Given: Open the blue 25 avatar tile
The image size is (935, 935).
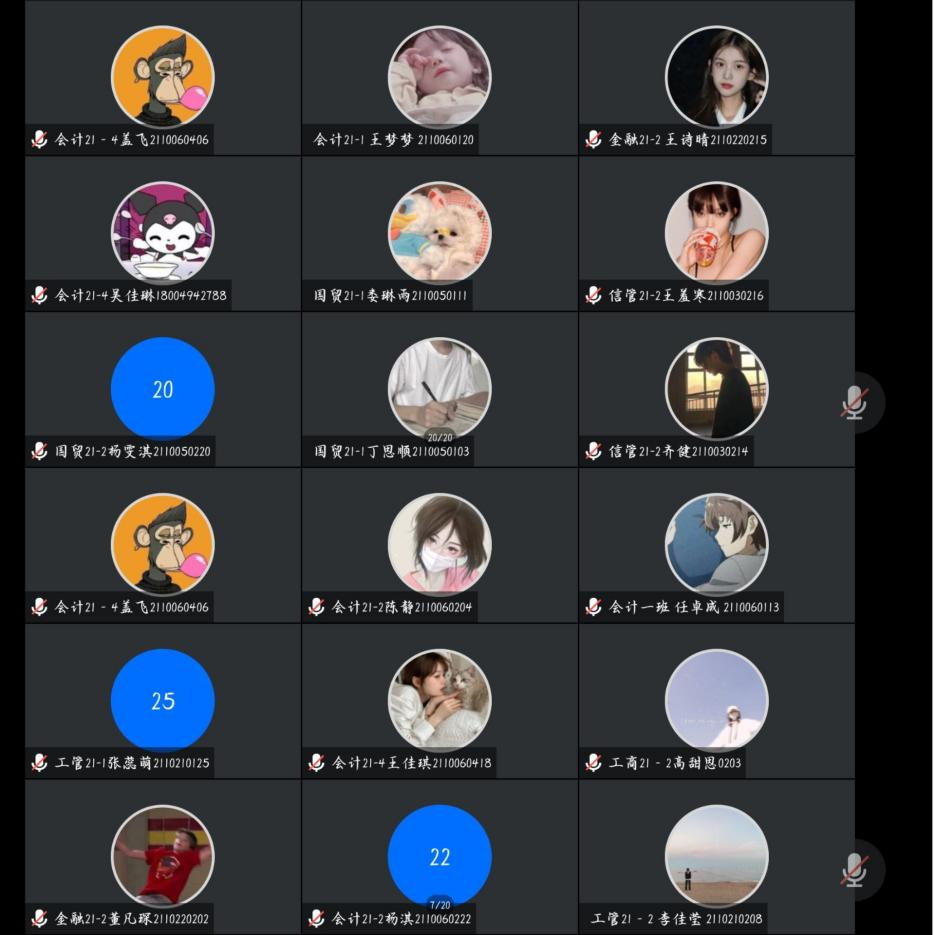Looking at the screenshot, I should [x=162, y=701].
